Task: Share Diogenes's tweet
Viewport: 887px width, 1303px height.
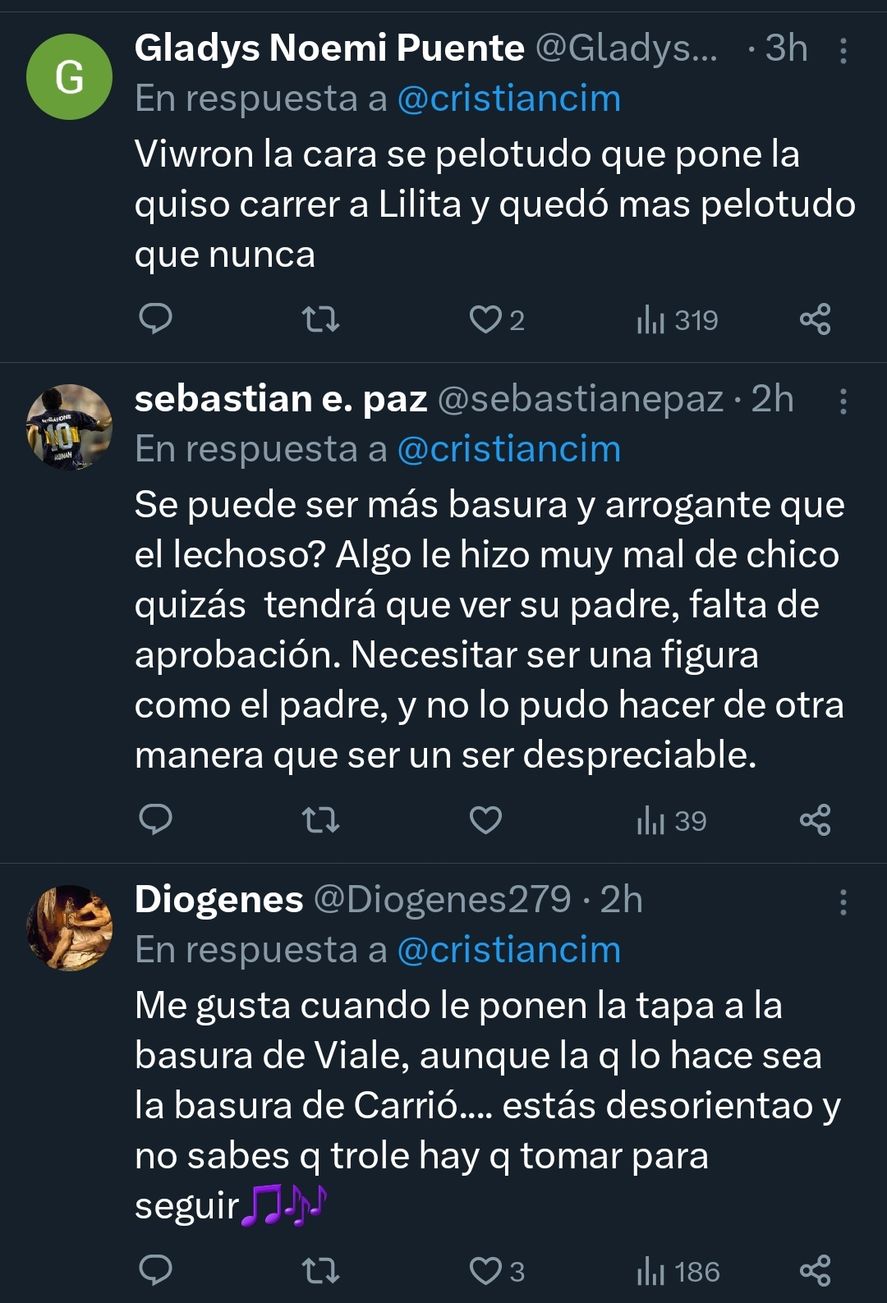Action: 815,1270
